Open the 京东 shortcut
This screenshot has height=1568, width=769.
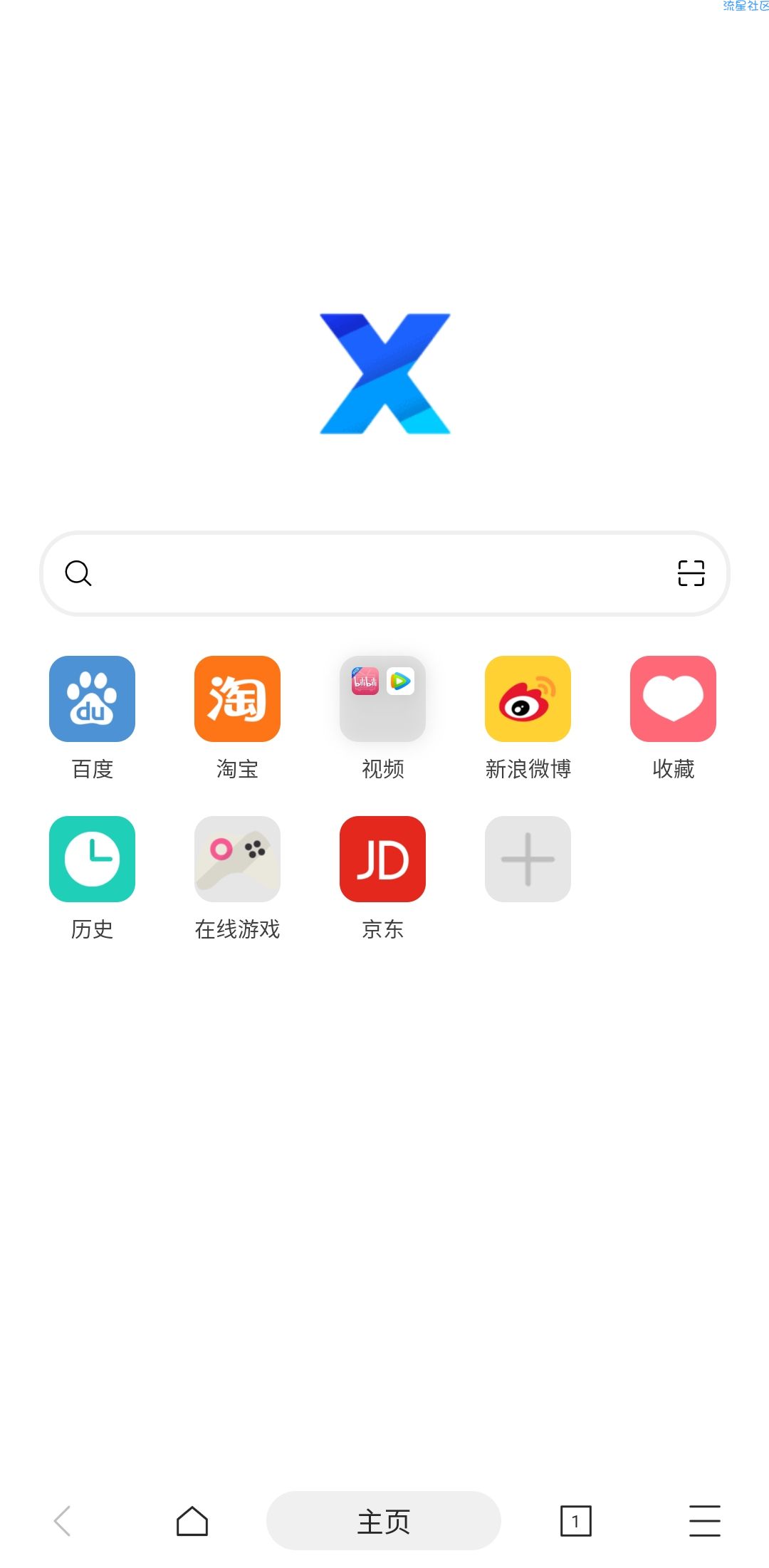pos(382,859)
